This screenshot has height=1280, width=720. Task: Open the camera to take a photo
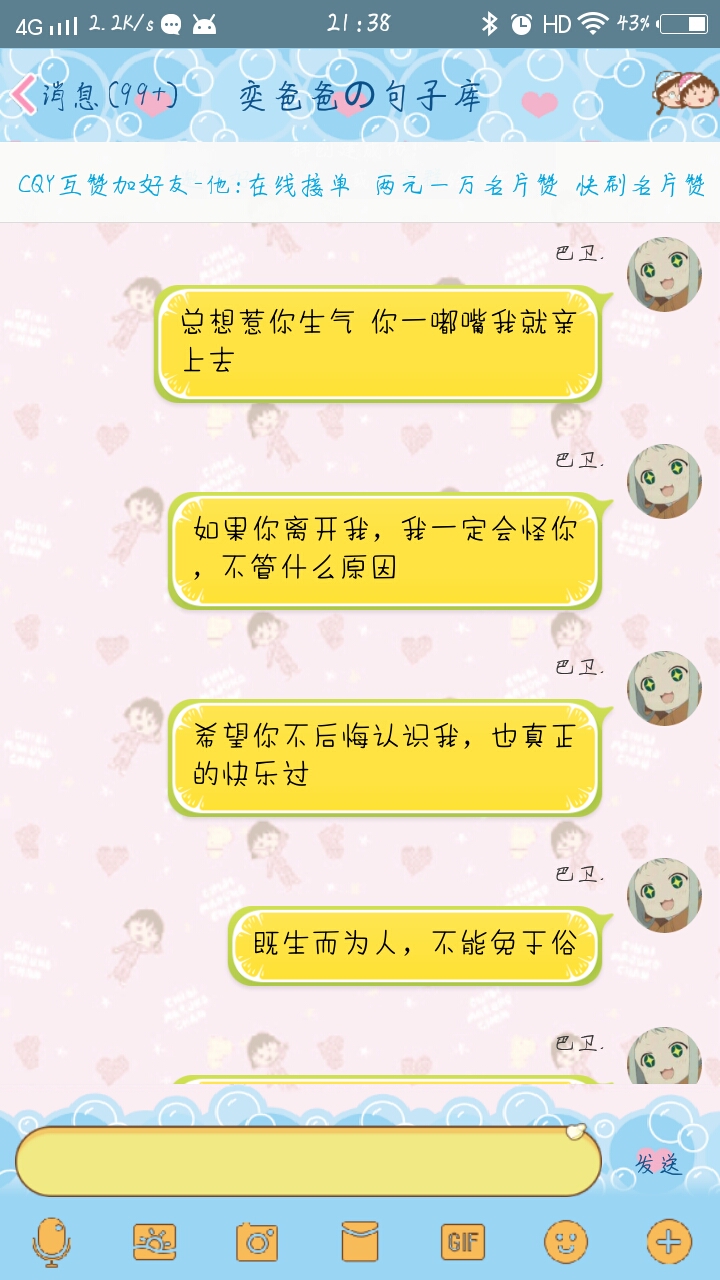pyautogui.click(x=257, y=1243)
